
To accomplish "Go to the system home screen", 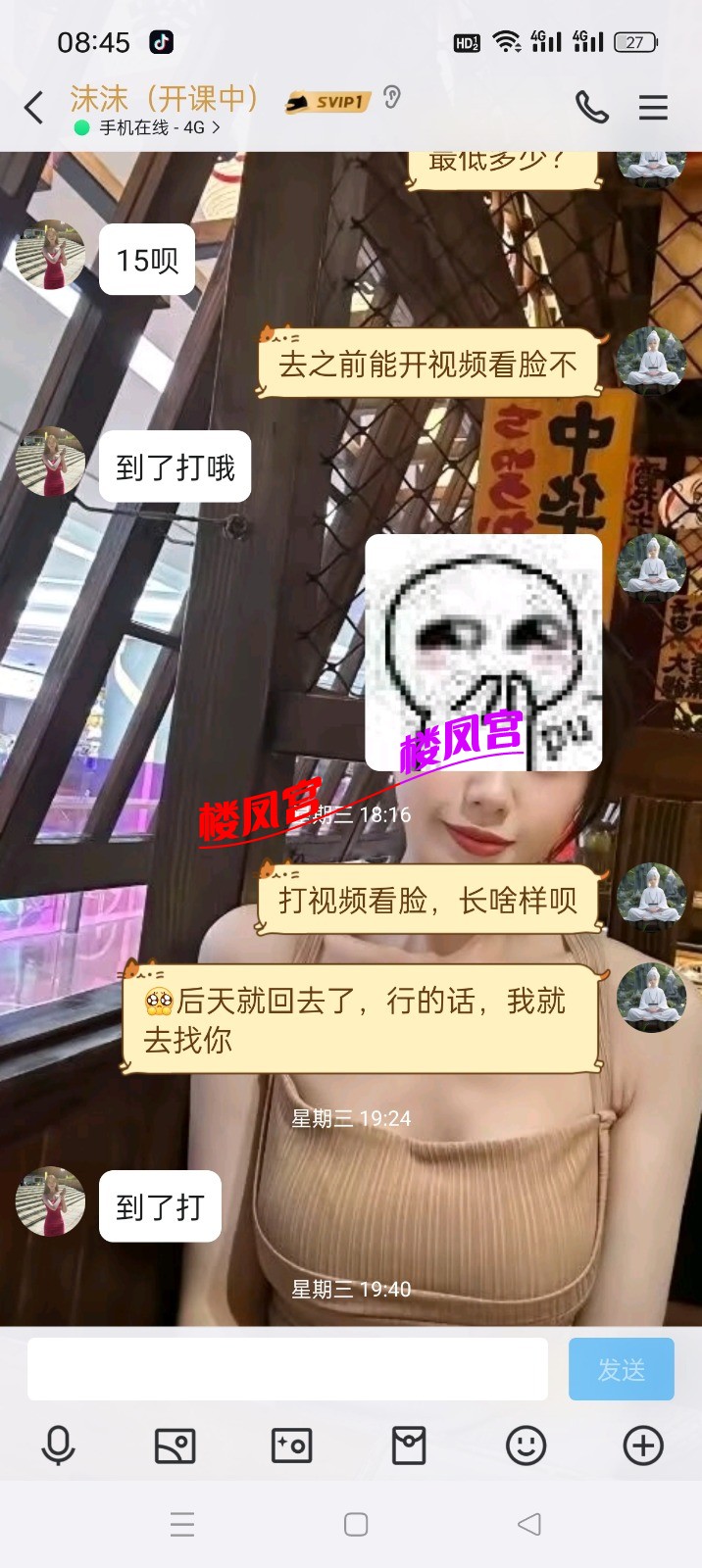I will [x=356, y=1524].
